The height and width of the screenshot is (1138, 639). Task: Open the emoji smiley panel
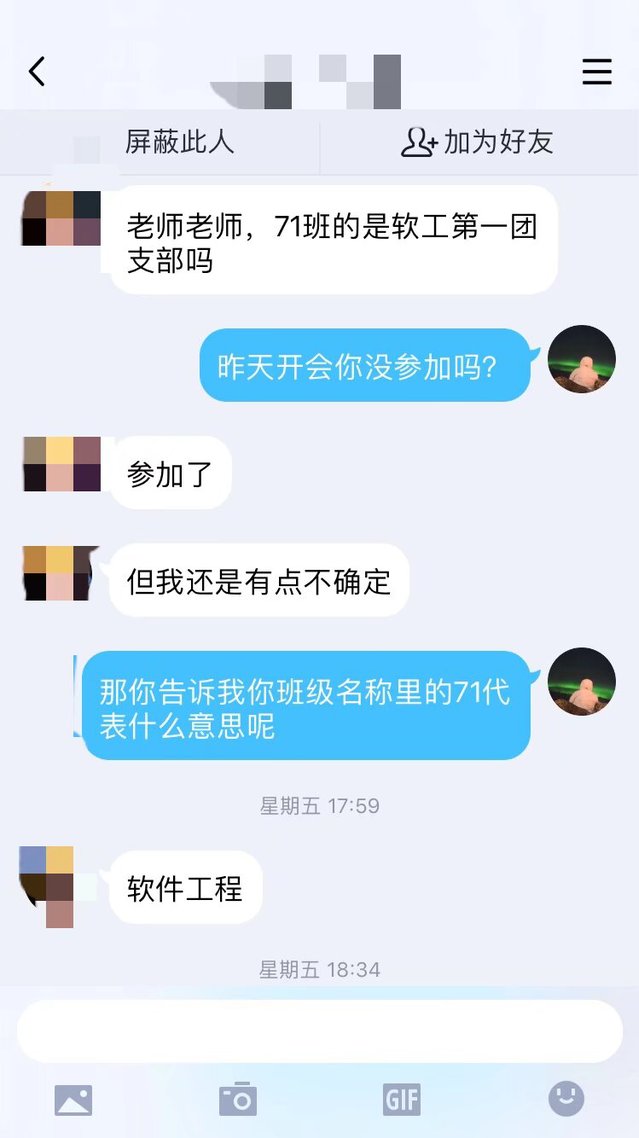point(566,1099)
